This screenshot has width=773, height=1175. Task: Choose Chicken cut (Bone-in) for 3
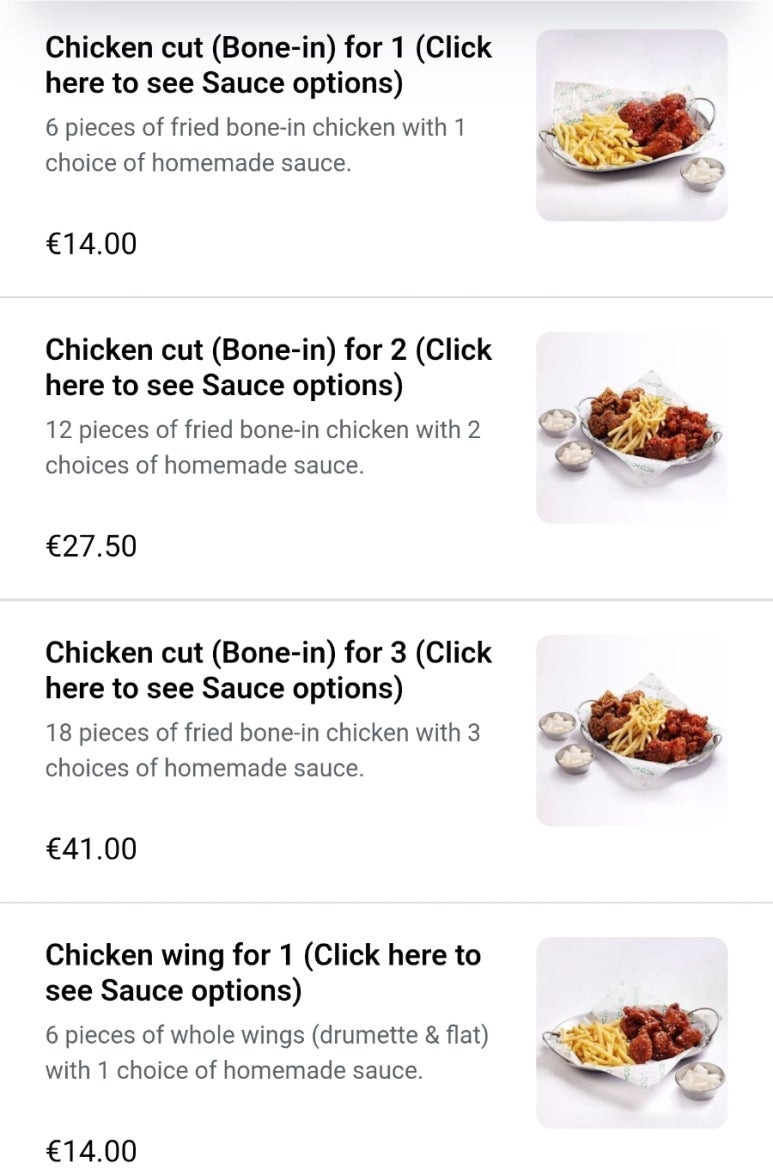coord(268,670)
